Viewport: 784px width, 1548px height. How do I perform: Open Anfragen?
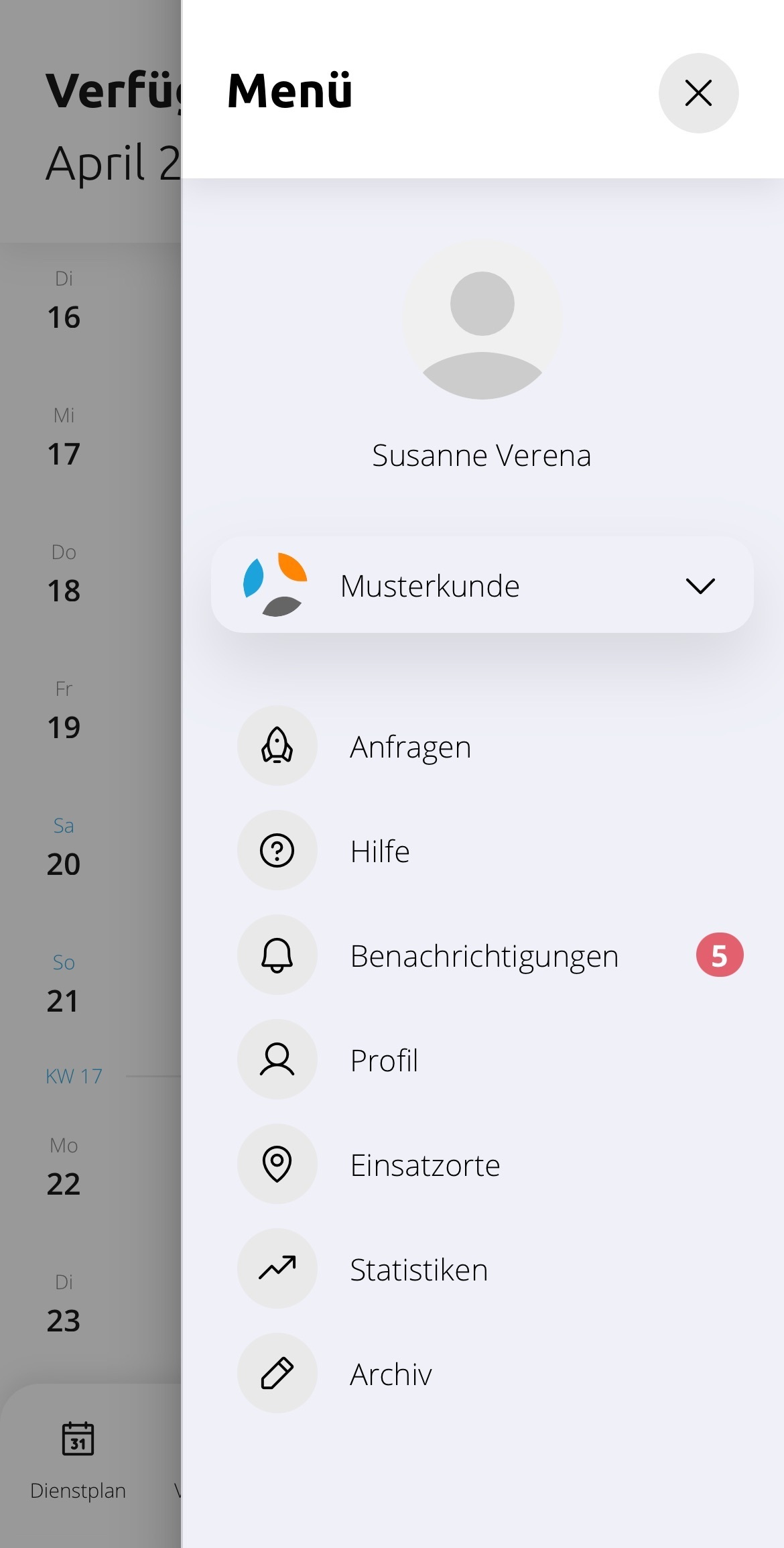point(410,746)
